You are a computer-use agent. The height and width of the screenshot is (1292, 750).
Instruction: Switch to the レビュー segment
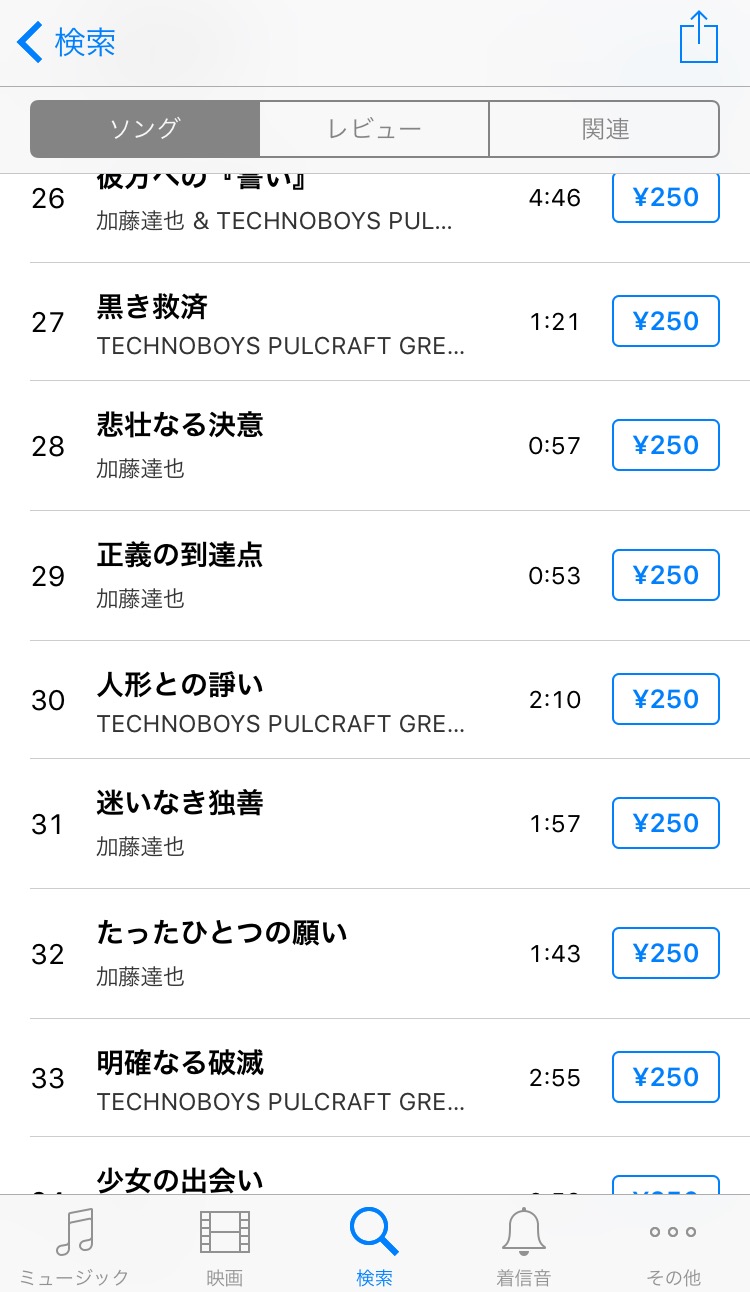374,129
